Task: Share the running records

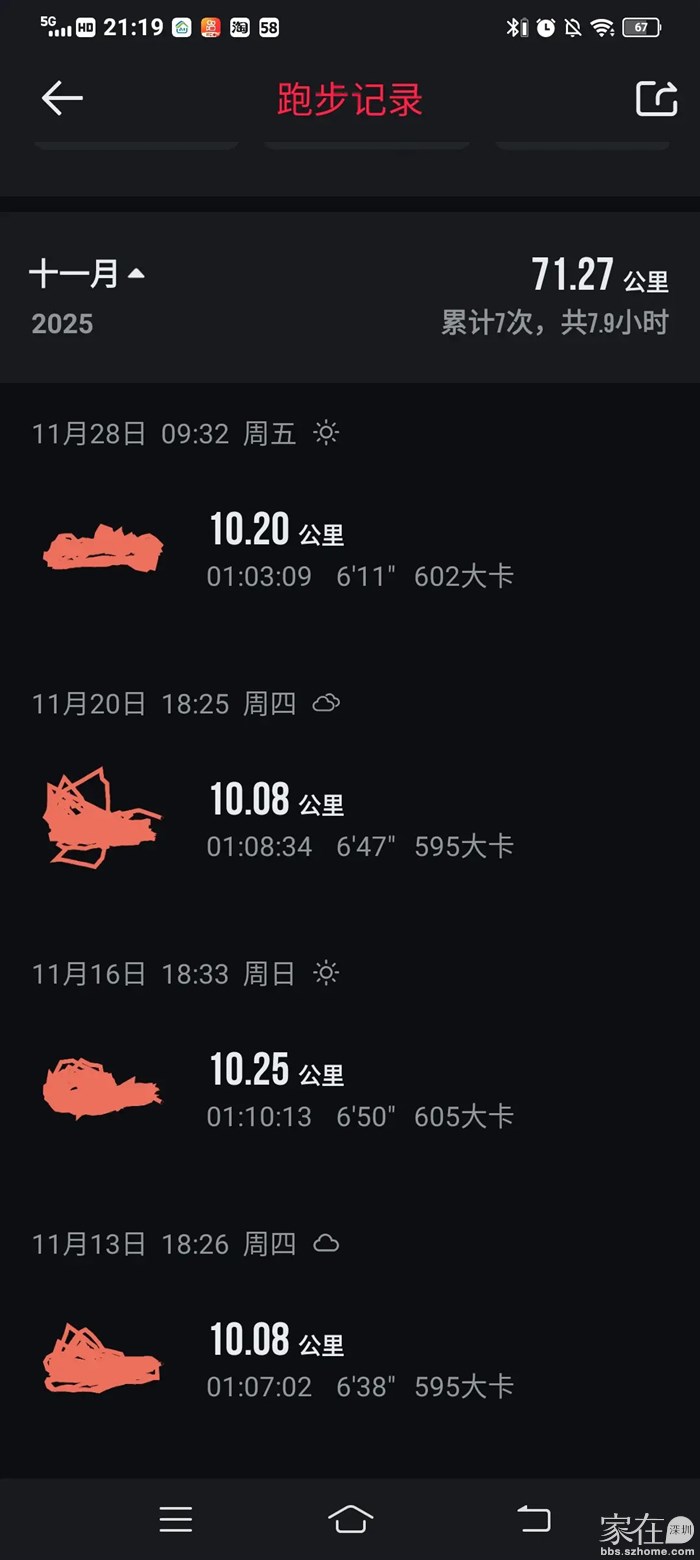Action: pos(656,98)
